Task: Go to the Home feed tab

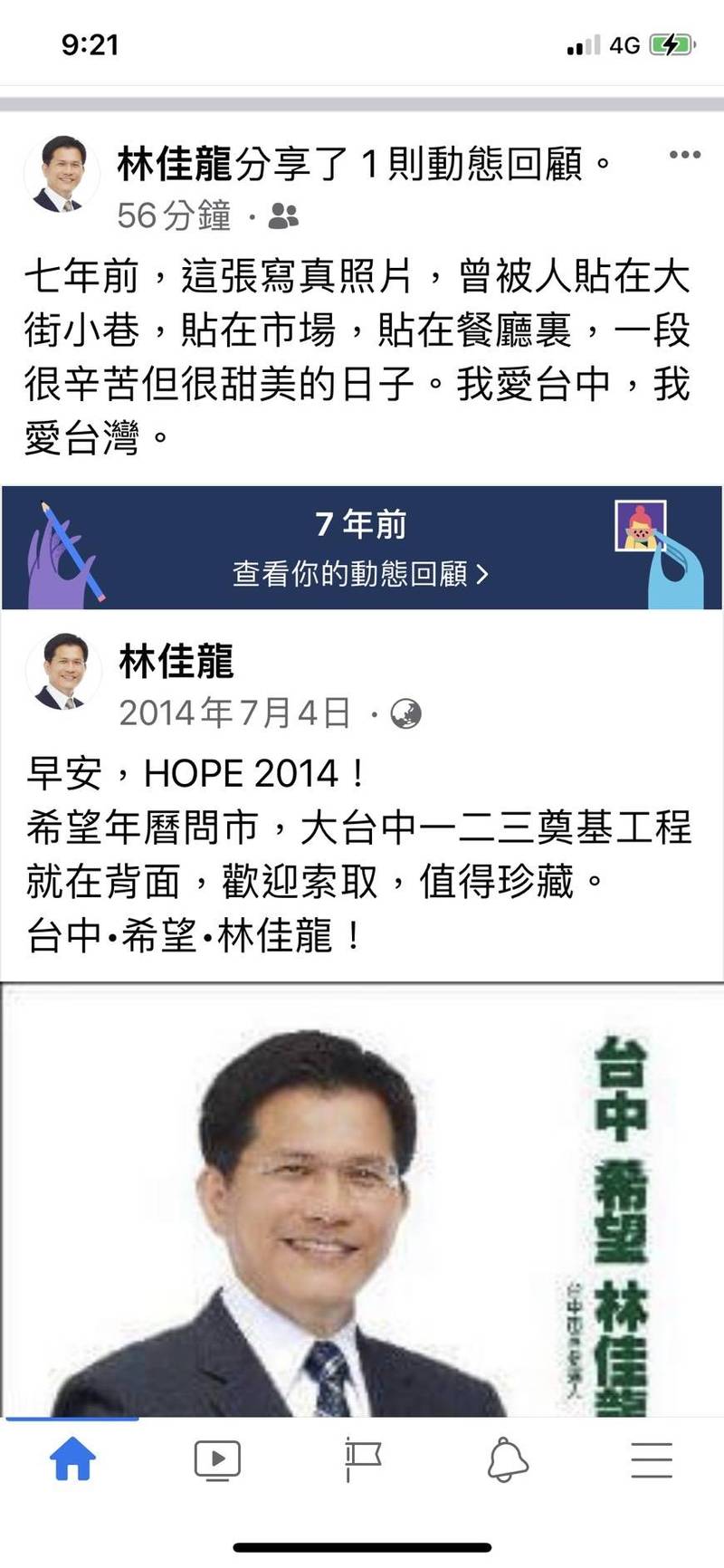Action: click(x=72, y=1460)
